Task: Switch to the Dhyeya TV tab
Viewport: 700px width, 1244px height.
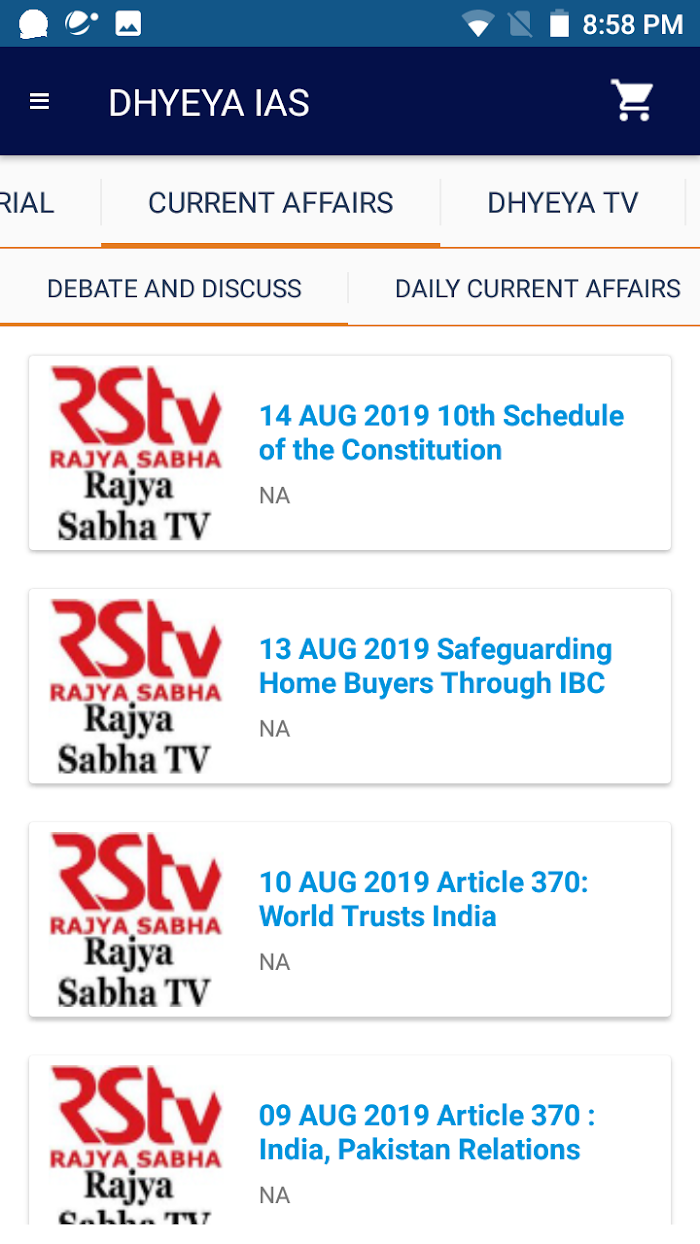Action: tap(562, 203)
